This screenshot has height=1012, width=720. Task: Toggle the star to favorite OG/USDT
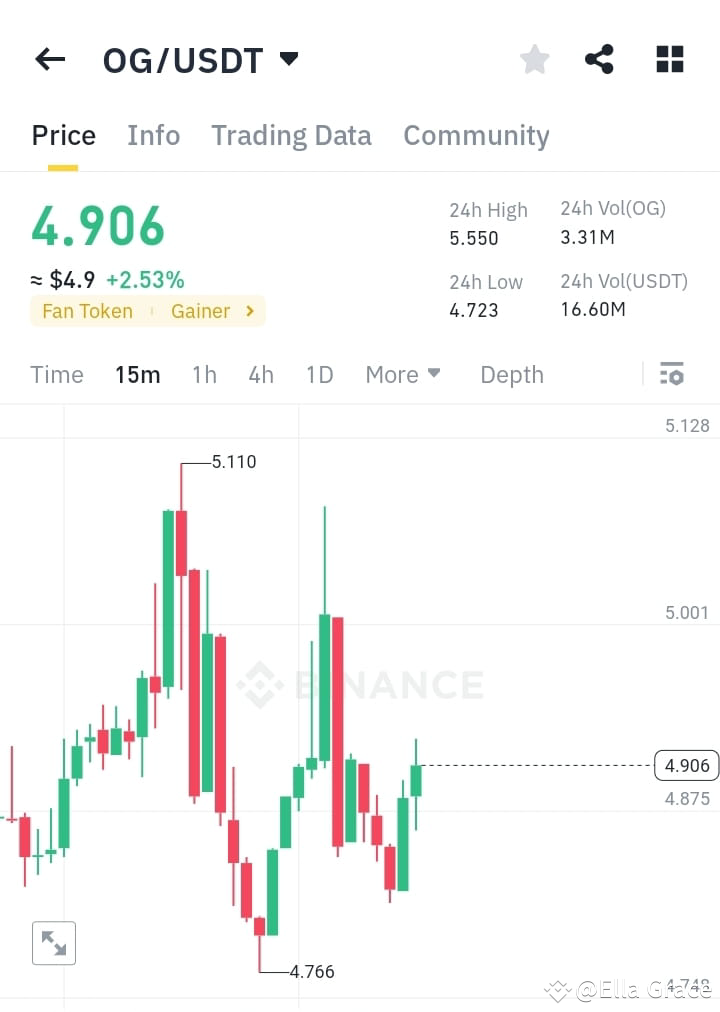pyautogui.click(x=534, y=59)
